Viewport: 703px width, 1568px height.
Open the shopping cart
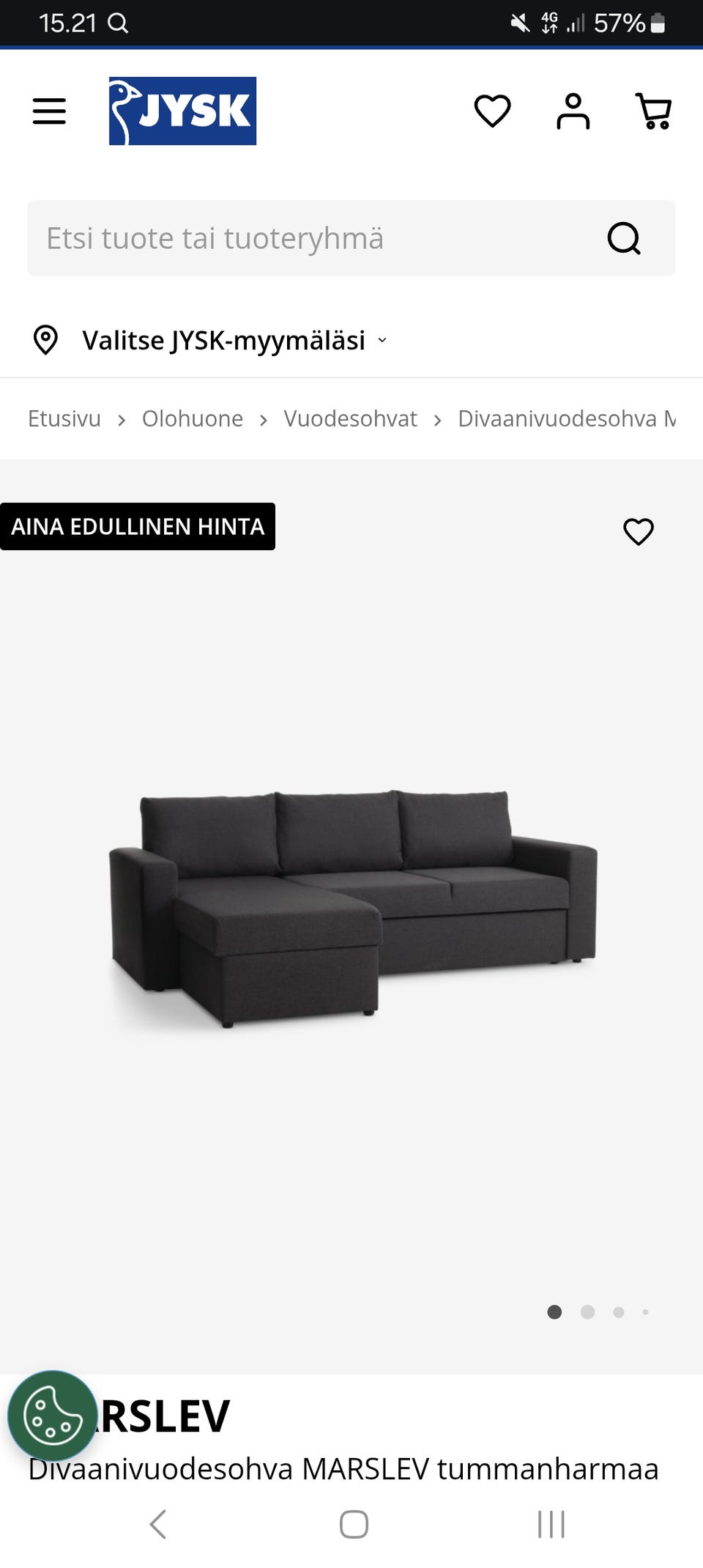(x=653, y=111)
